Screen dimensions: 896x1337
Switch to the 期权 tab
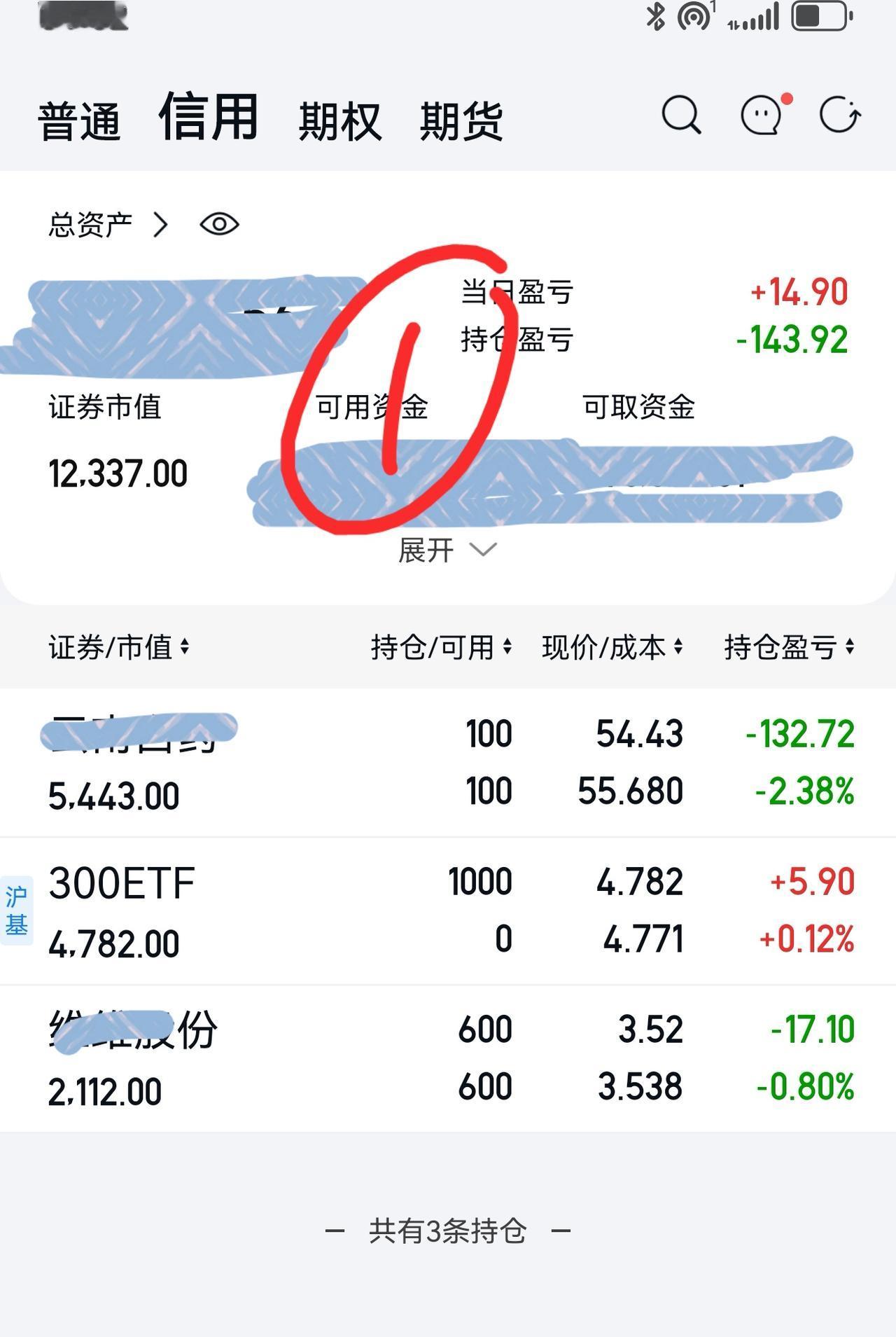pyautogui.click(x=339, y=118)
